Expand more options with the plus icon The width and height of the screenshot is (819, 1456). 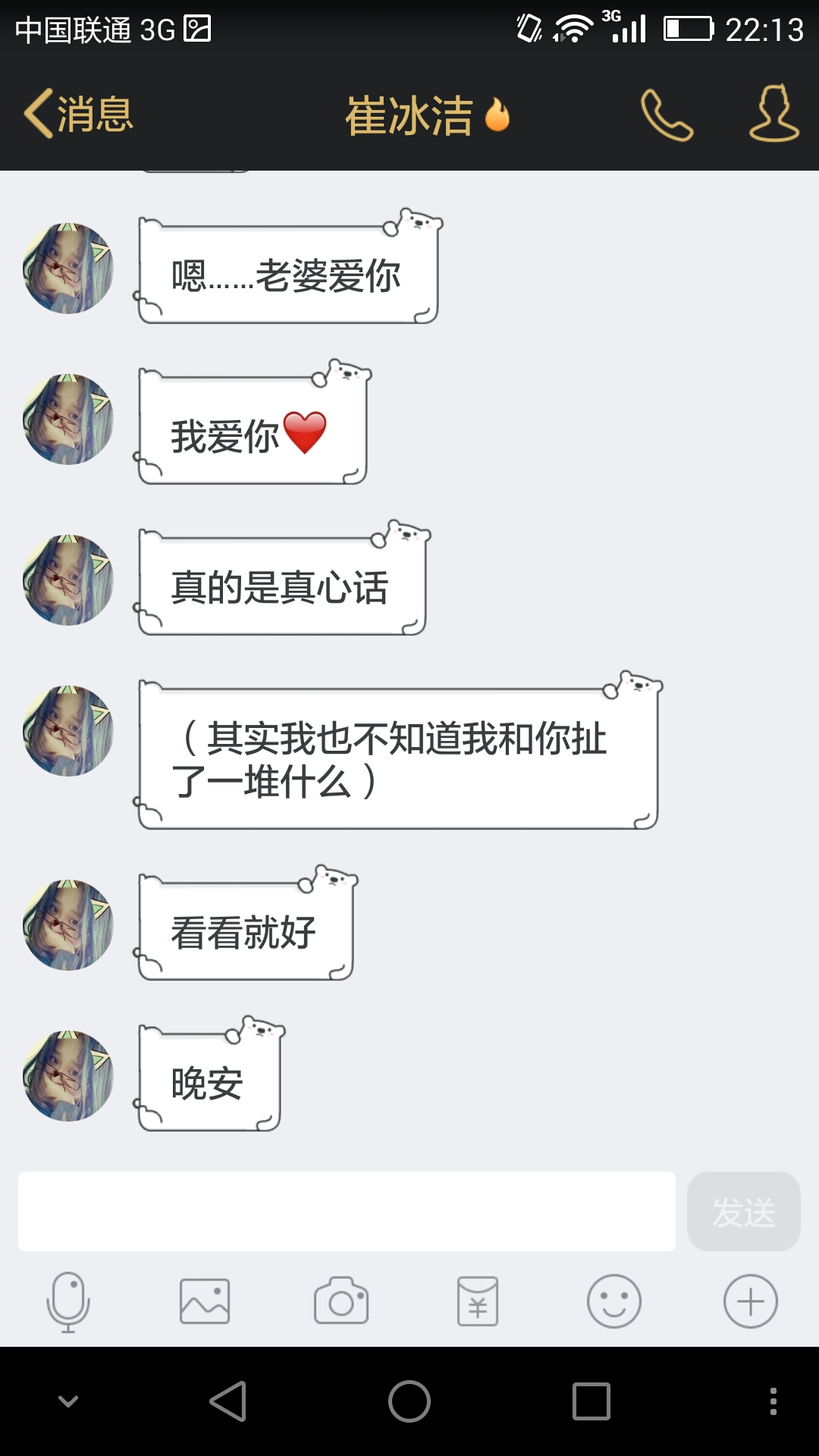coord(751,1301)
